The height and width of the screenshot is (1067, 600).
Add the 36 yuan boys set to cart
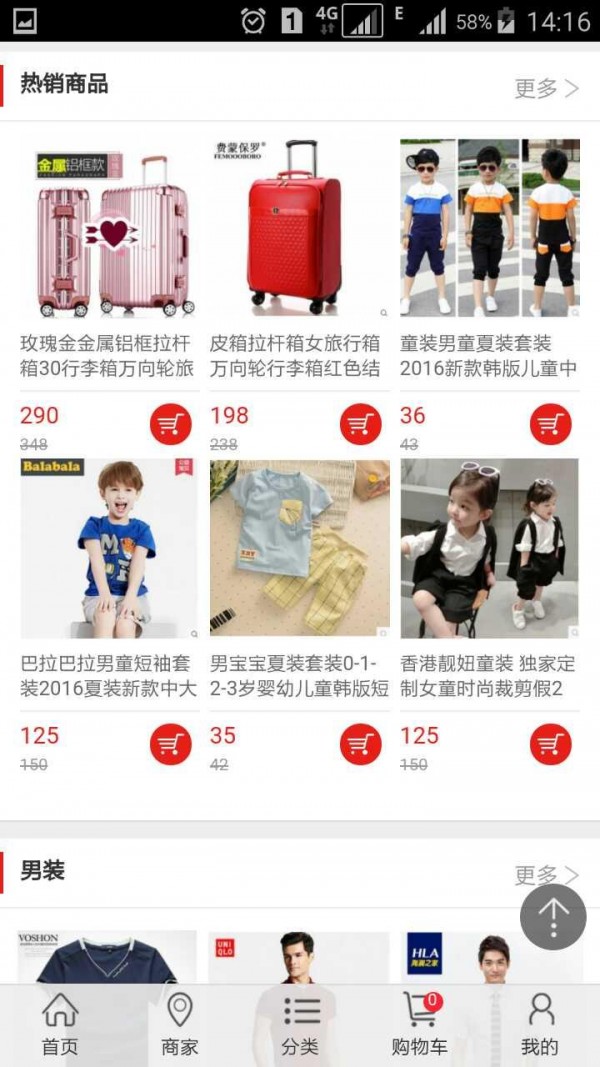(x=550, y=424)
